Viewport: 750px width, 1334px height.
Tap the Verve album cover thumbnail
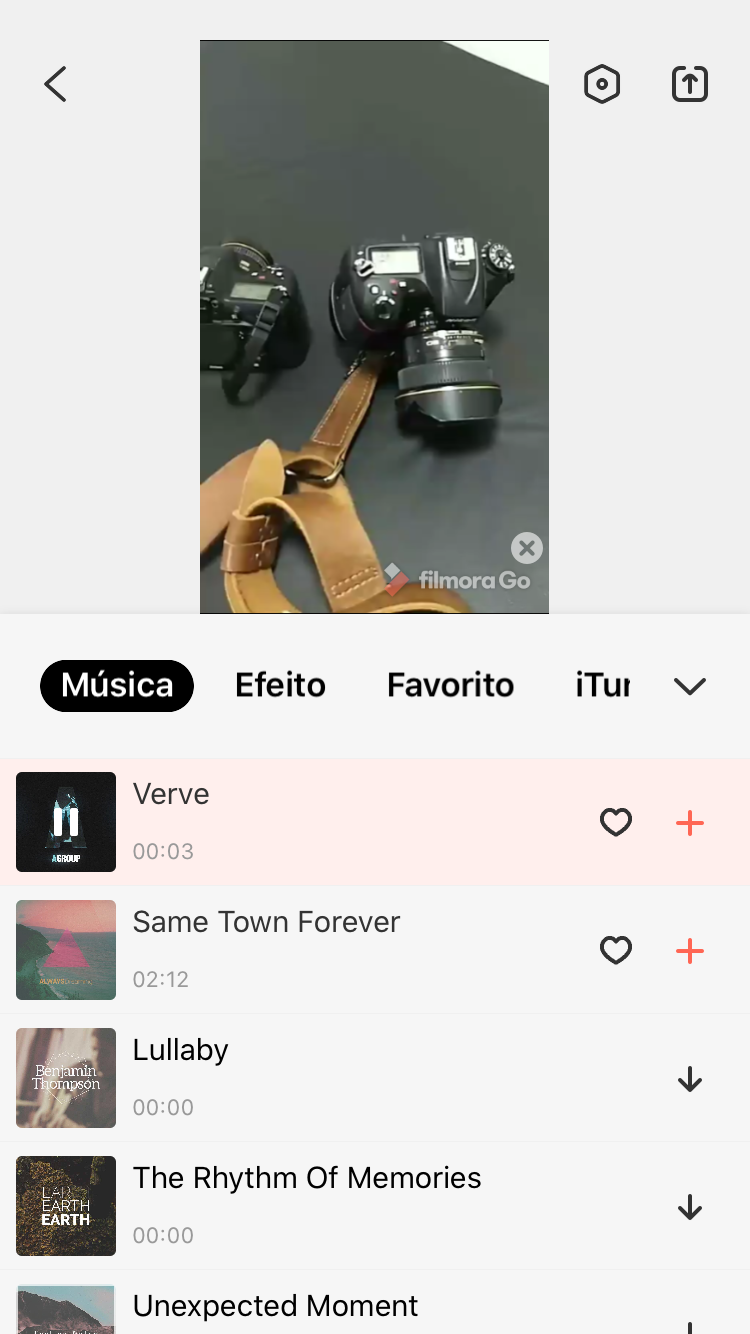pos(65,822)
